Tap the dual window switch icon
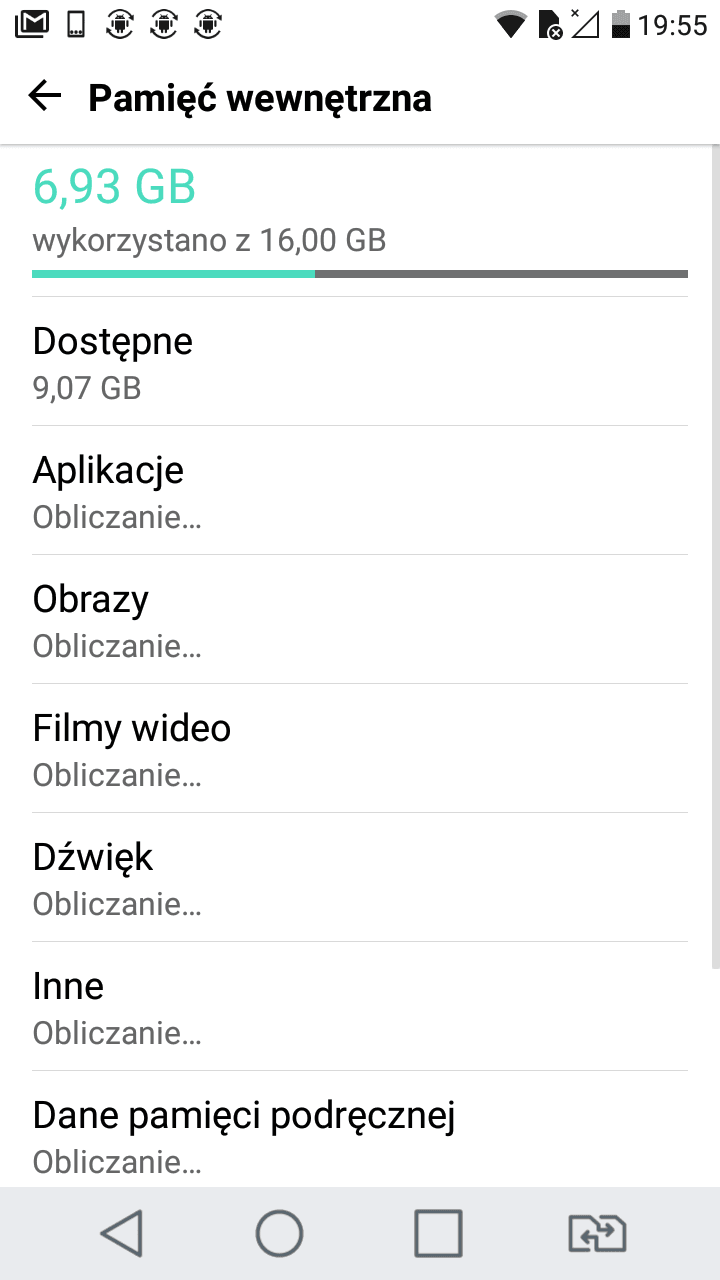The image size is (720, 1280). 597,1234
